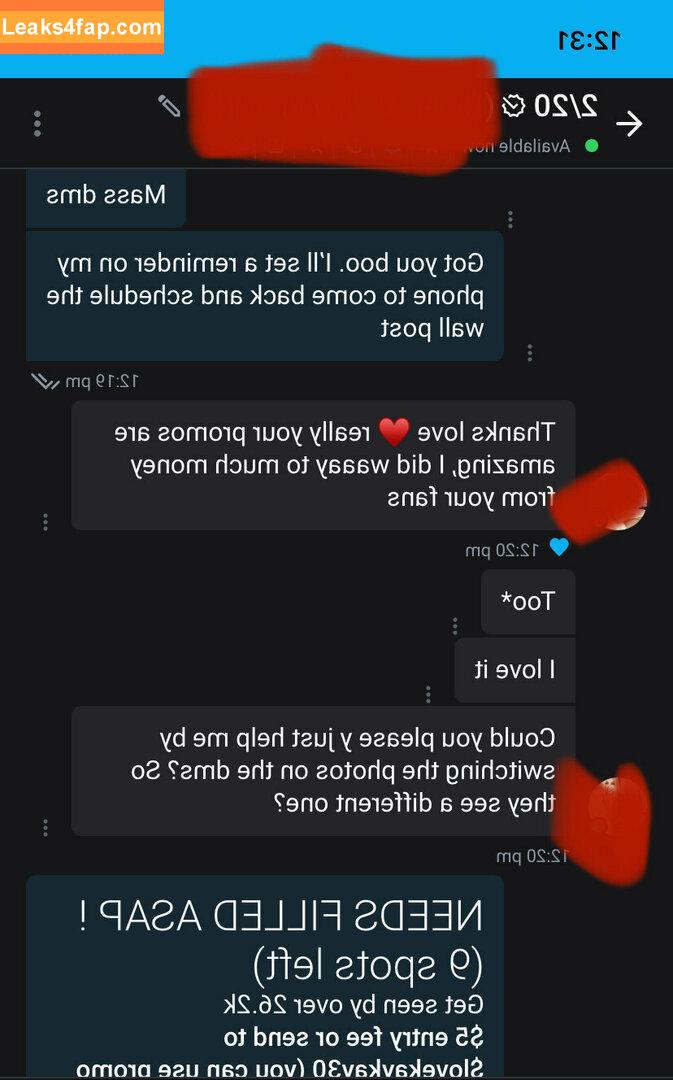
Task: Open options for the 'Got you boo' message
Action: click(529, 352)
